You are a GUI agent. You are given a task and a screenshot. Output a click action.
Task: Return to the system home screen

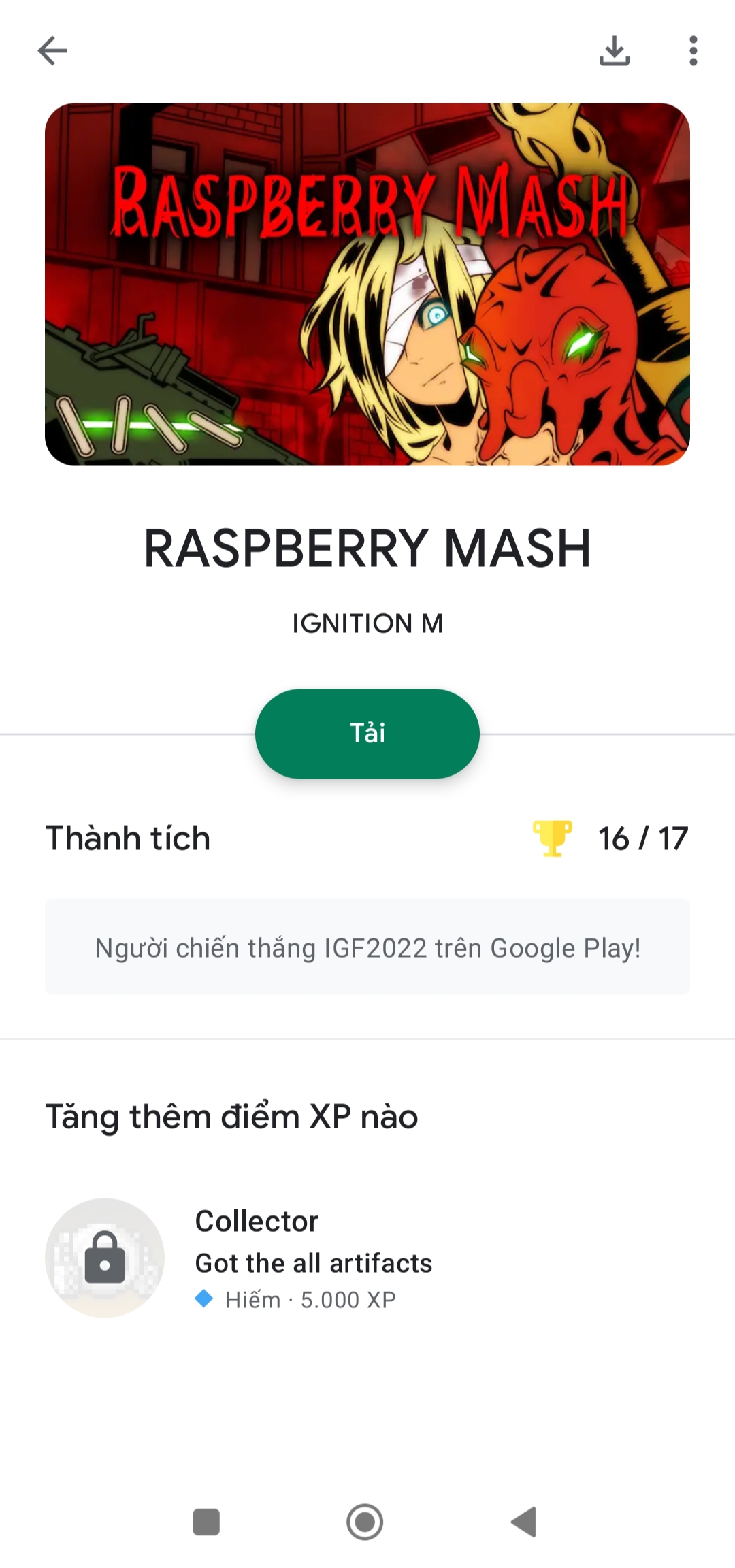pos(365,1522)
